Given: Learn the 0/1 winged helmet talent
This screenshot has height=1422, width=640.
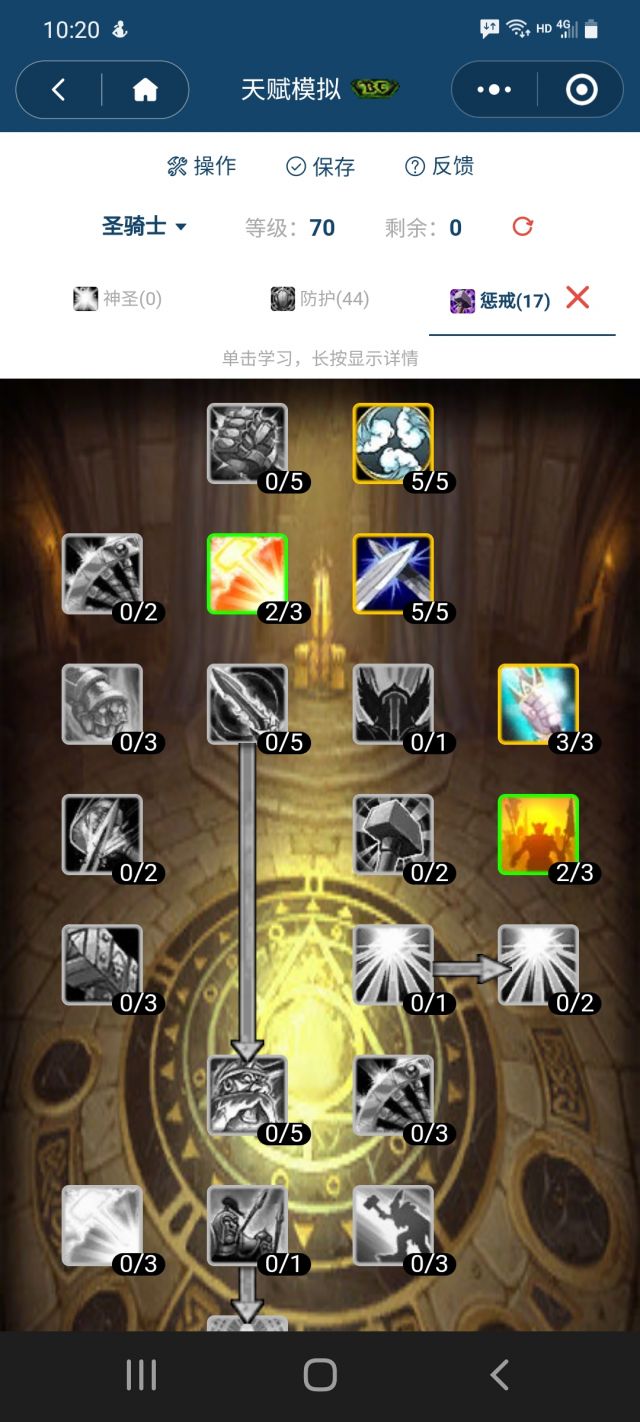Looking at the screenshot, I should [393, 704].
